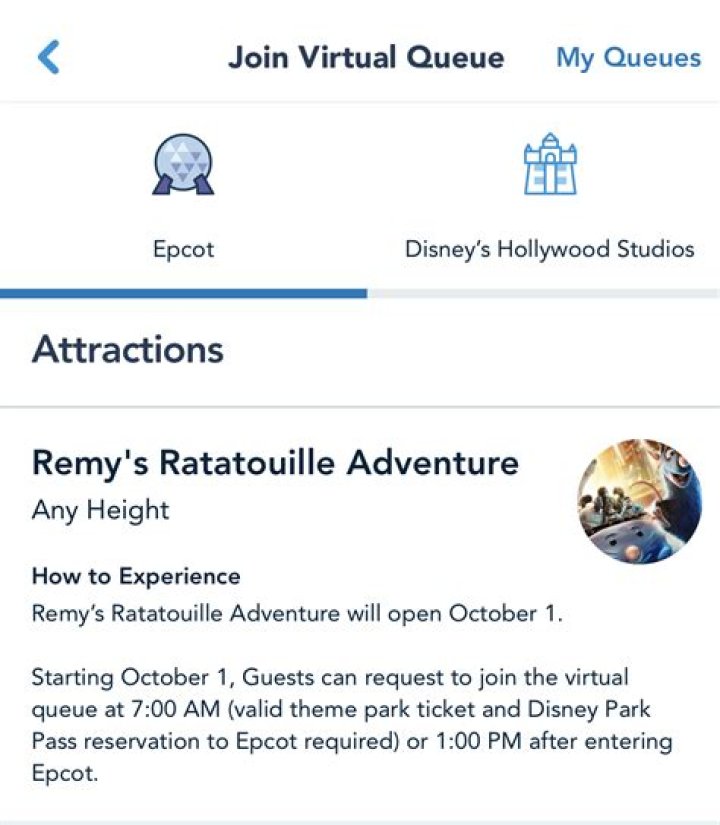Select Remy's Ratatouille Adventure attraction
The width and height of the screenshot is (720, 825).
pos(274,462)
